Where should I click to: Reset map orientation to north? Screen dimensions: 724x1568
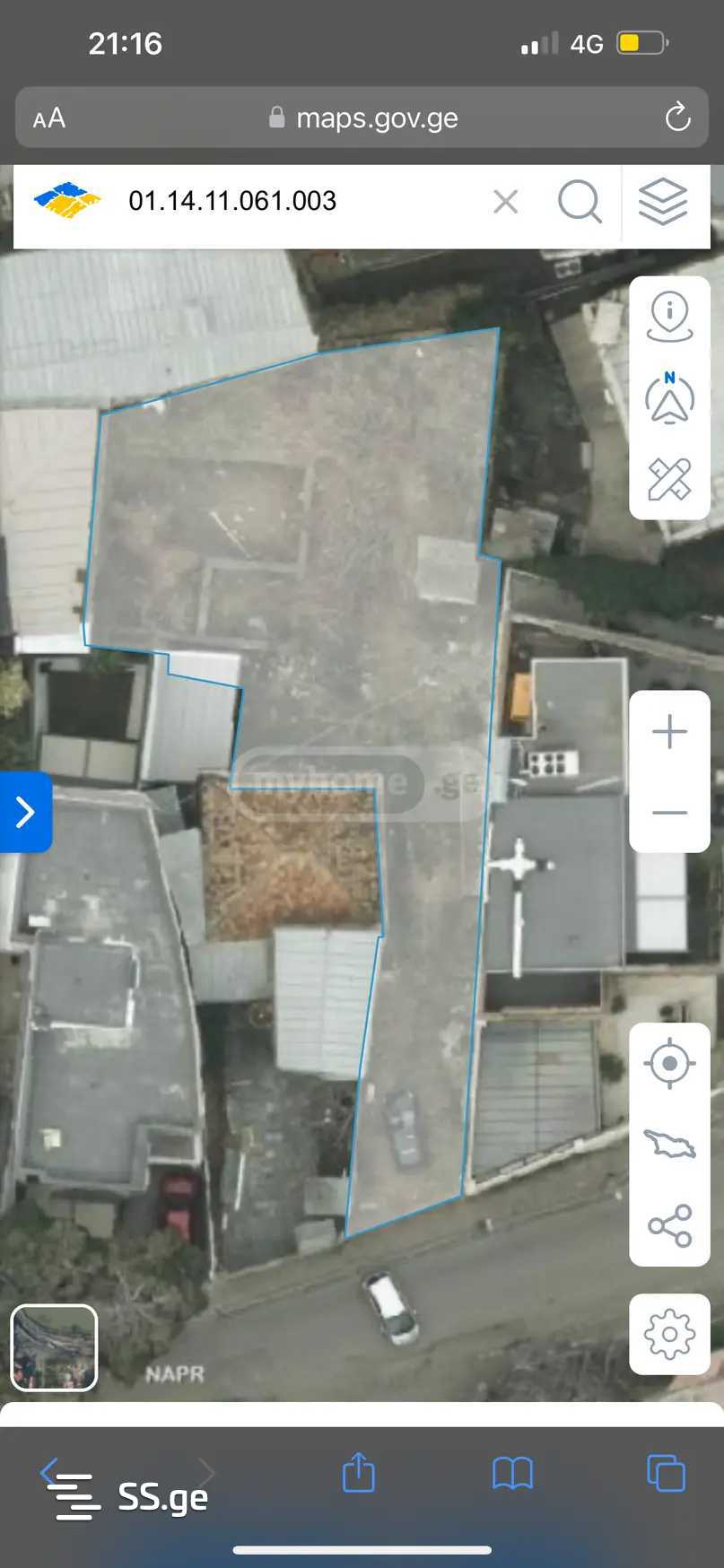click(669, 397)
